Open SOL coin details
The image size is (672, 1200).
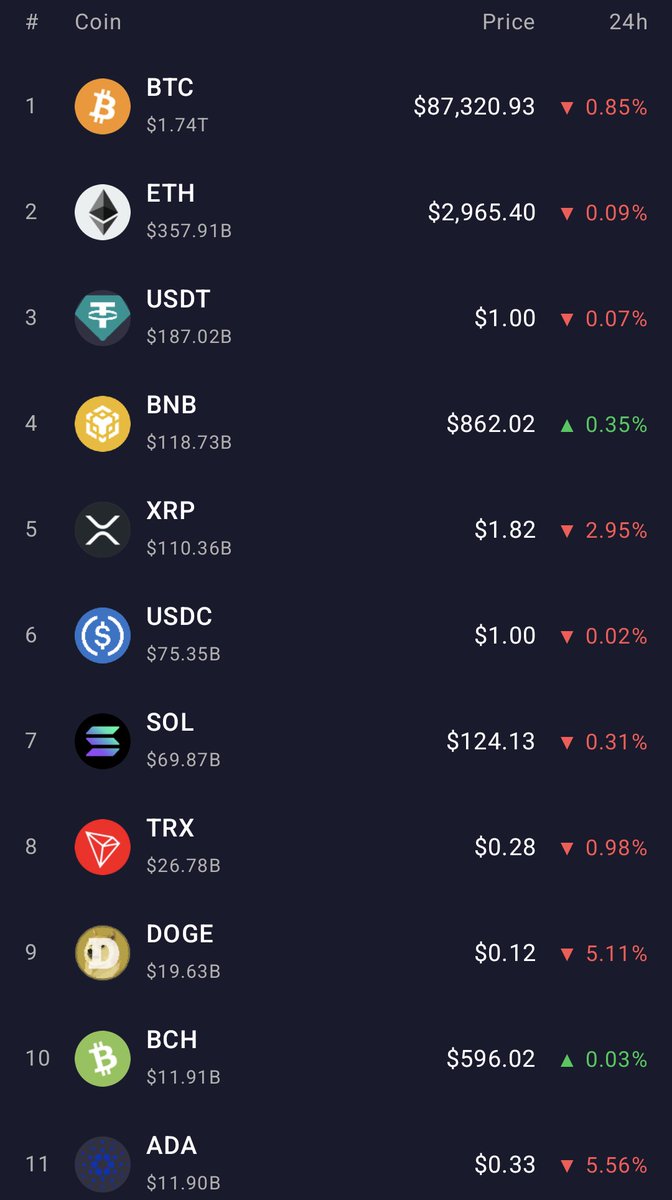336,742
